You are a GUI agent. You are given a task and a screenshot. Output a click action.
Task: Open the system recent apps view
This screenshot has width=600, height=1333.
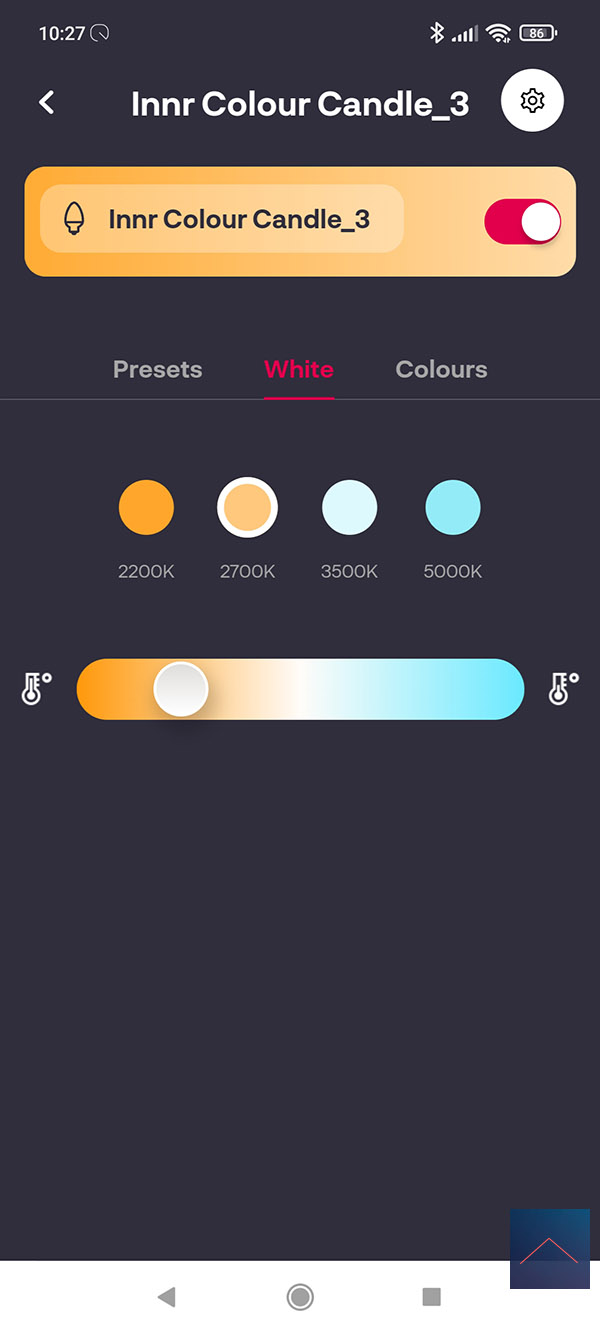click(432, 1297)
